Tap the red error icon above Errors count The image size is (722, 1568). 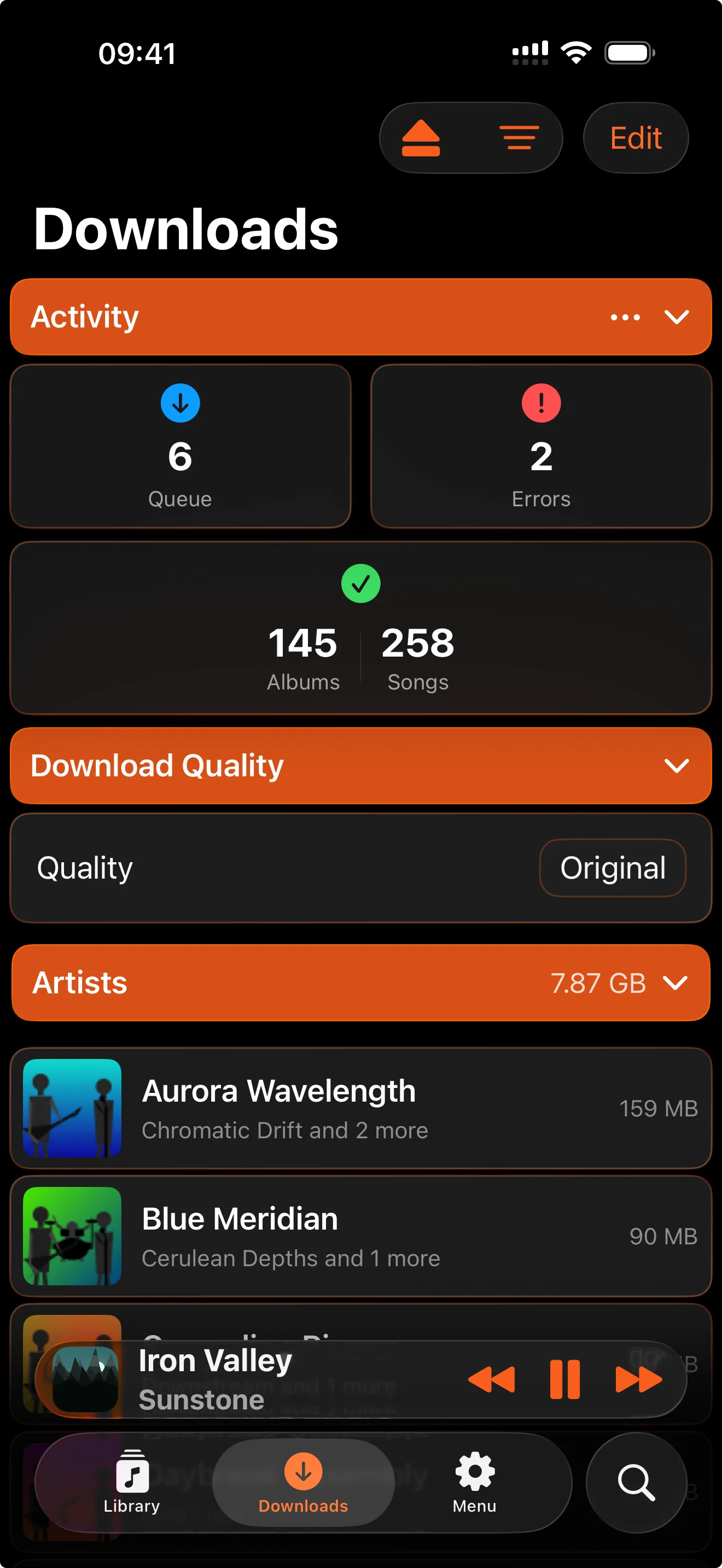click(540, 402)
